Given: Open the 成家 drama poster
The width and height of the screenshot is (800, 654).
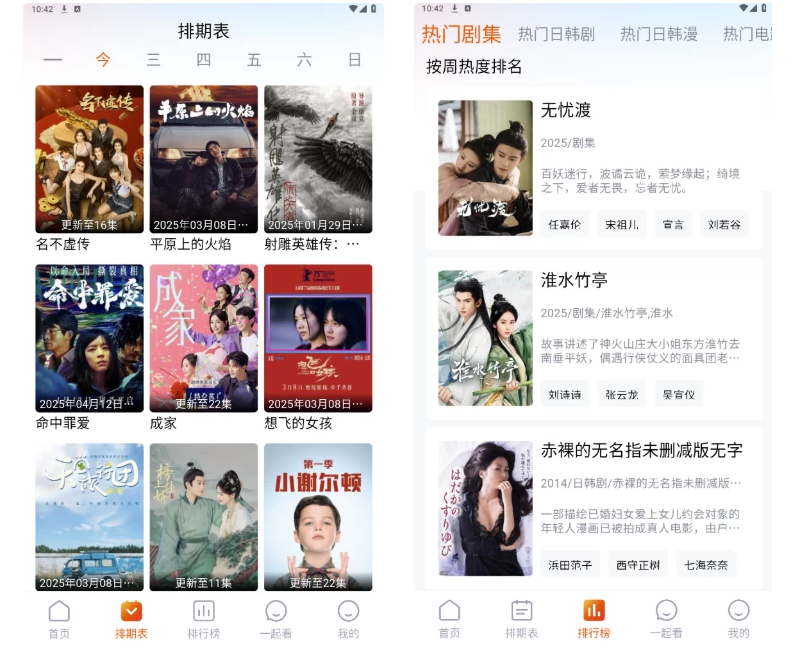Looking at the screenshot, I should pyautogui.click(x=204, y=338).
